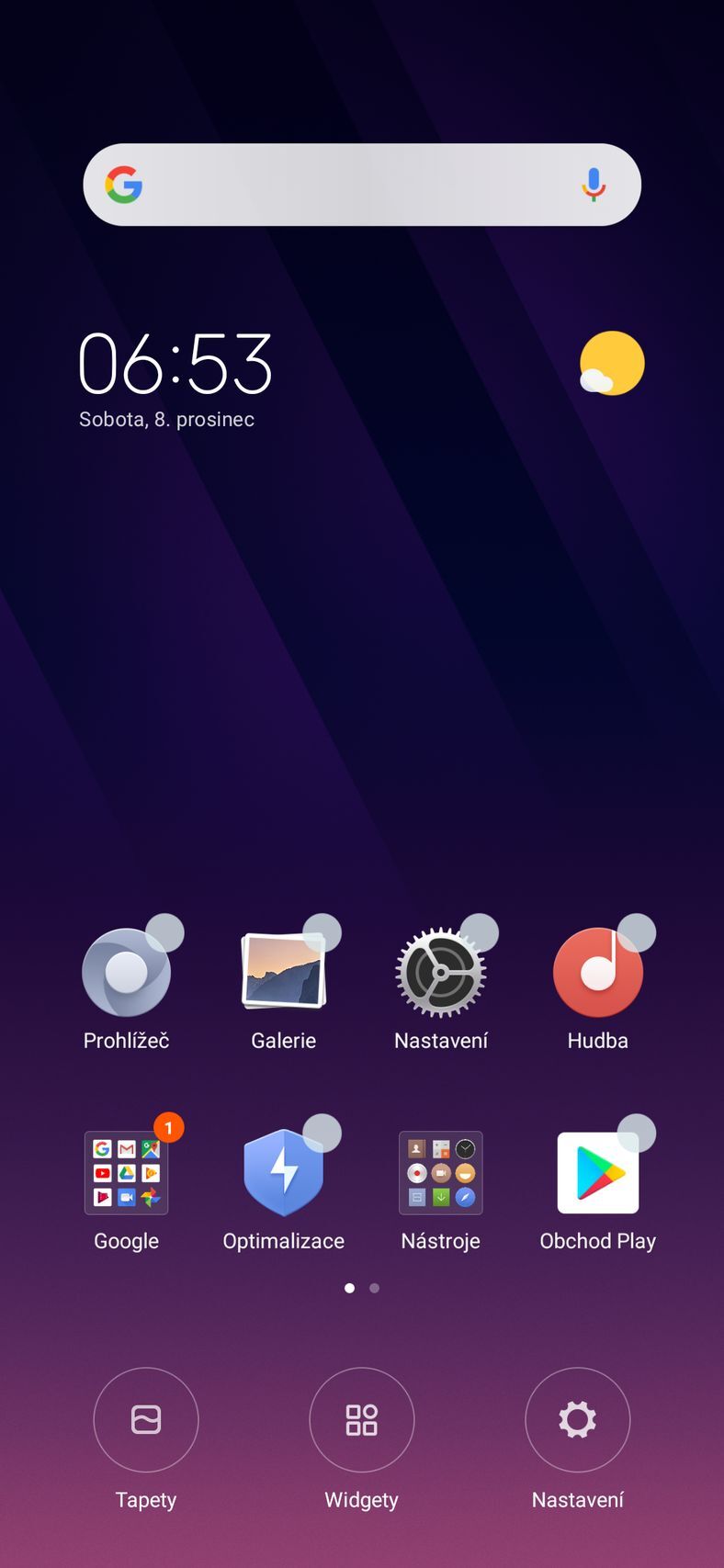This screenshot has height=1568, width=724.
Task: Open home screen Nastavení settings
Action: pos(577,1419)
